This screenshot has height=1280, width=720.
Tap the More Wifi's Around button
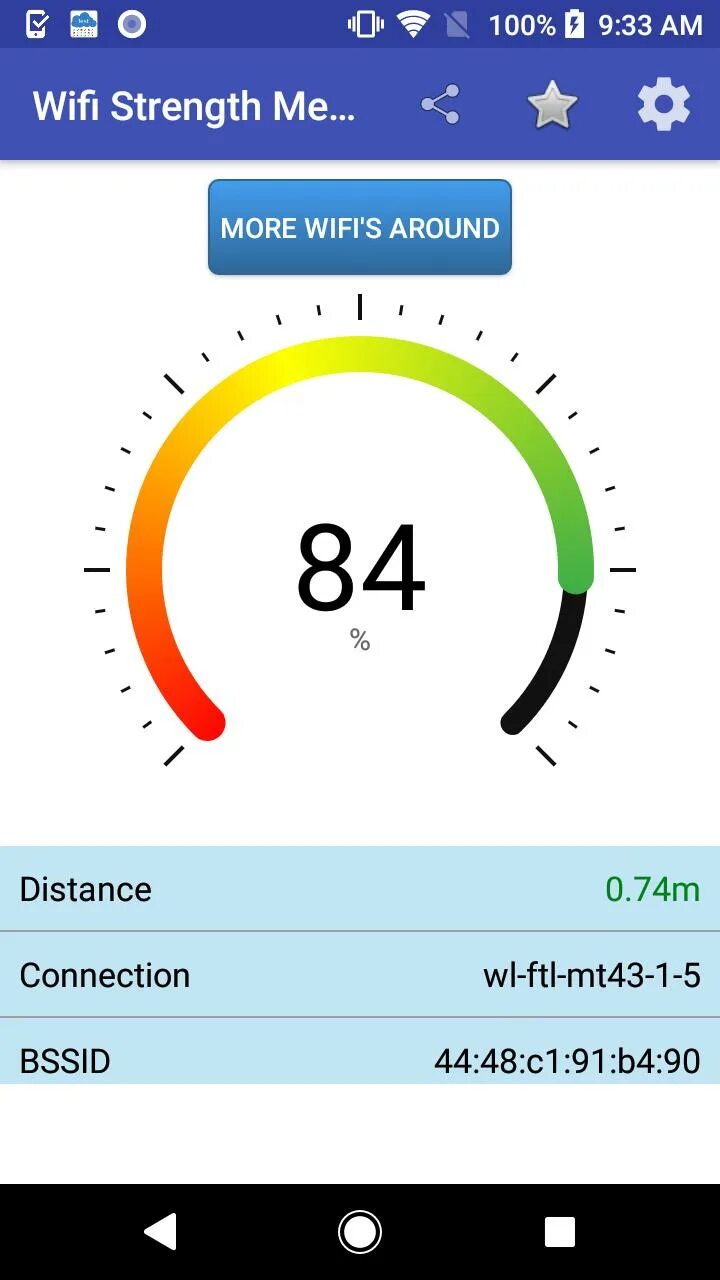[x=360, y=227]
